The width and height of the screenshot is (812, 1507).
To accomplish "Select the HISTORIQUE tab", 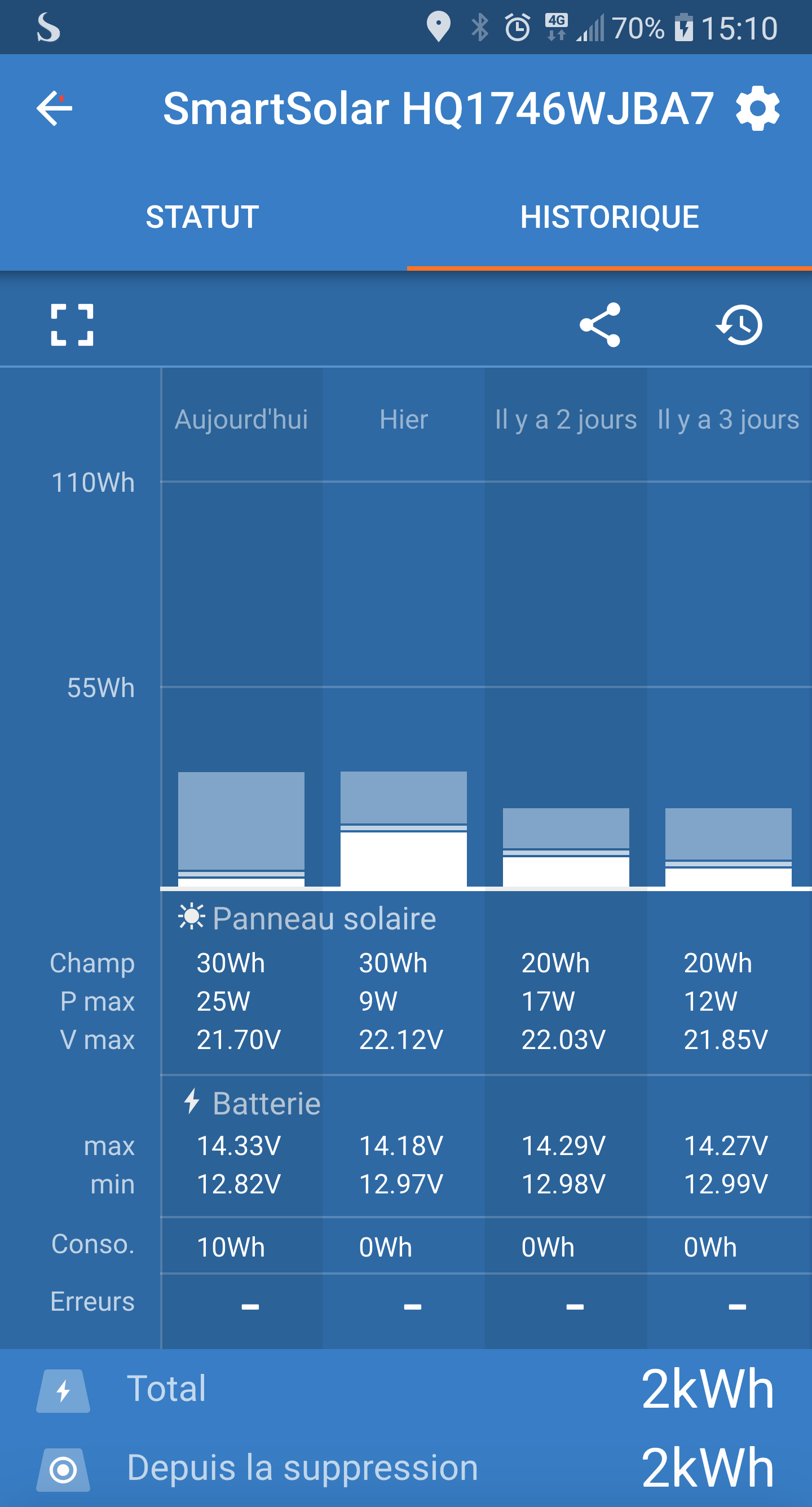I will coord(610,217).
